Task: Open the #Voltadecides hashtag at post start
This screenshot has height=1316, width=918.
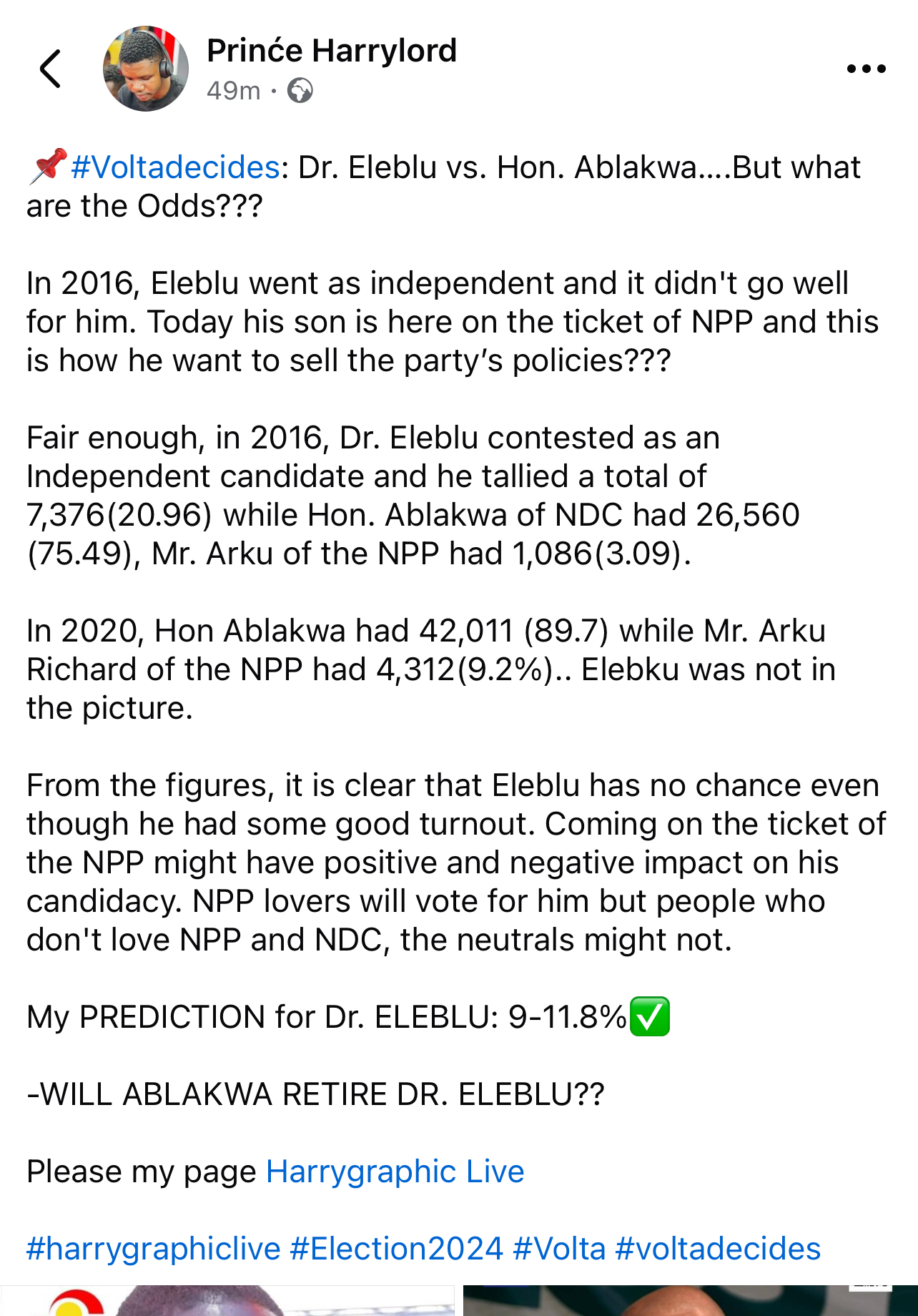Action: tap(175, 167)
